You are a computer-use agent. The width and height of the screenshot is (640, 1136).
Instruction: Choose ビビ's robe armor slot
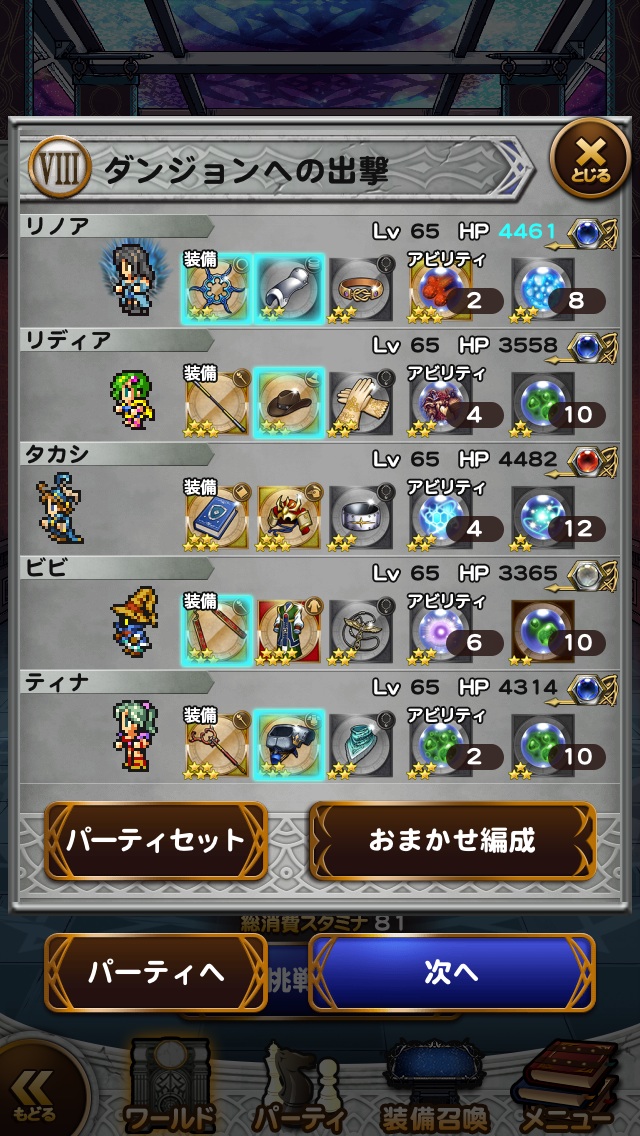click(x=289, y=629)
